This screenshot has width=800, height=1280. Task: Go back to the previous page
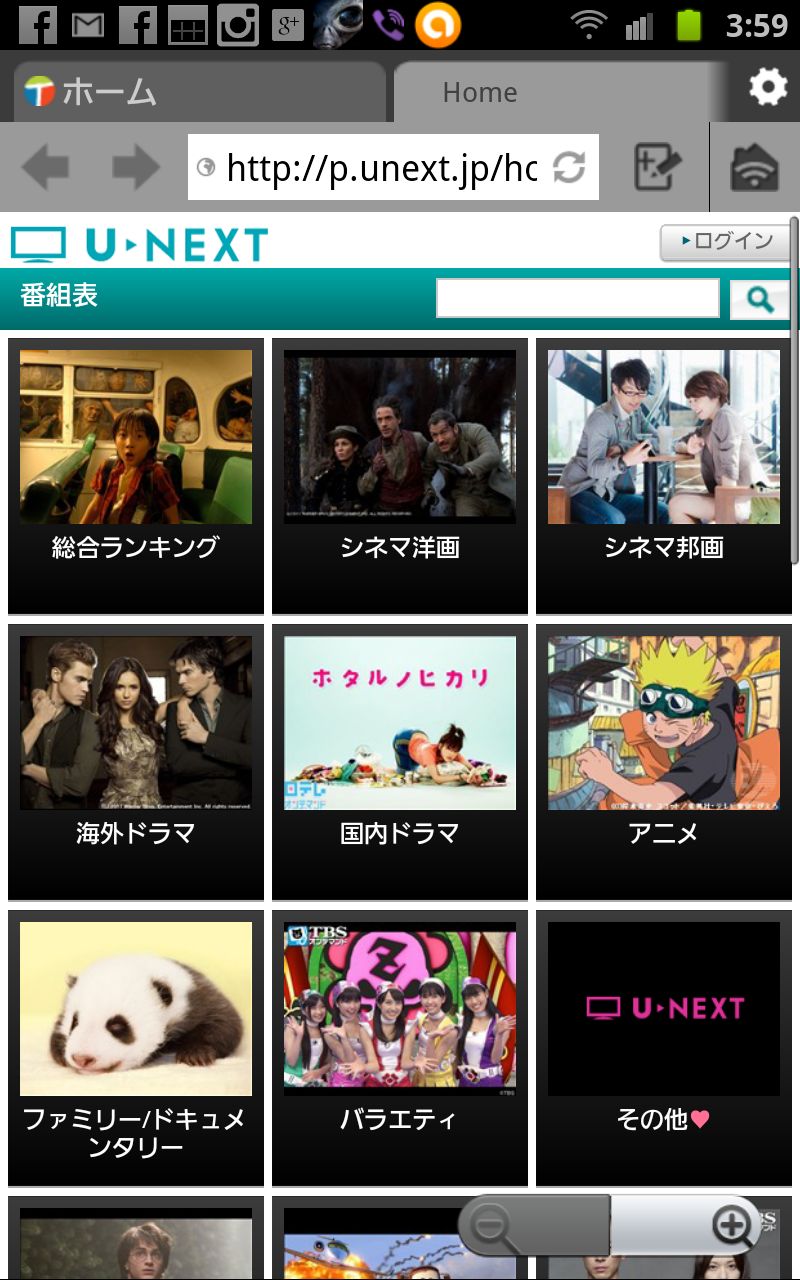(45, 167)
